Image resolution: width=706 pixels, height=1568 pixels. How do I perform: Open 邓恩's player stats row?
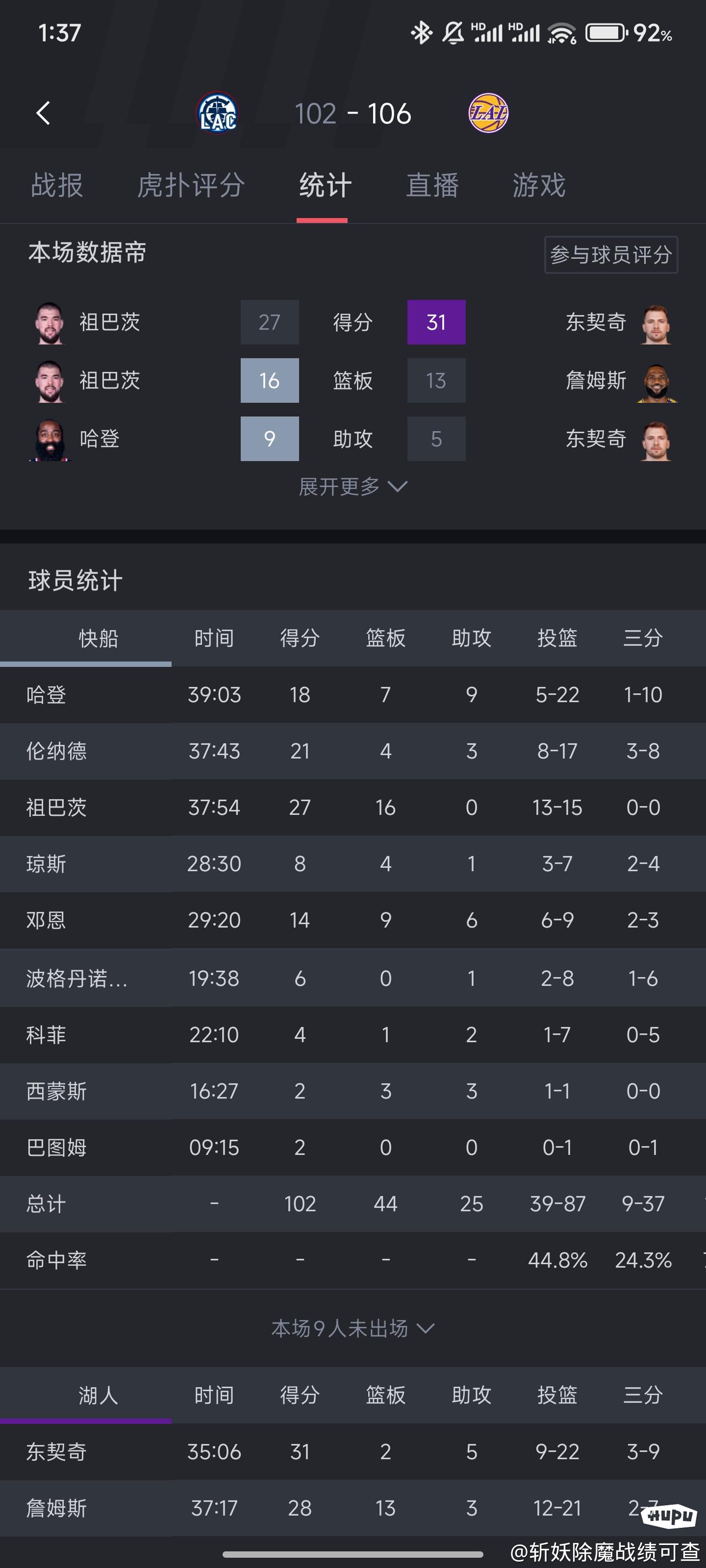[x=353, y=920]
